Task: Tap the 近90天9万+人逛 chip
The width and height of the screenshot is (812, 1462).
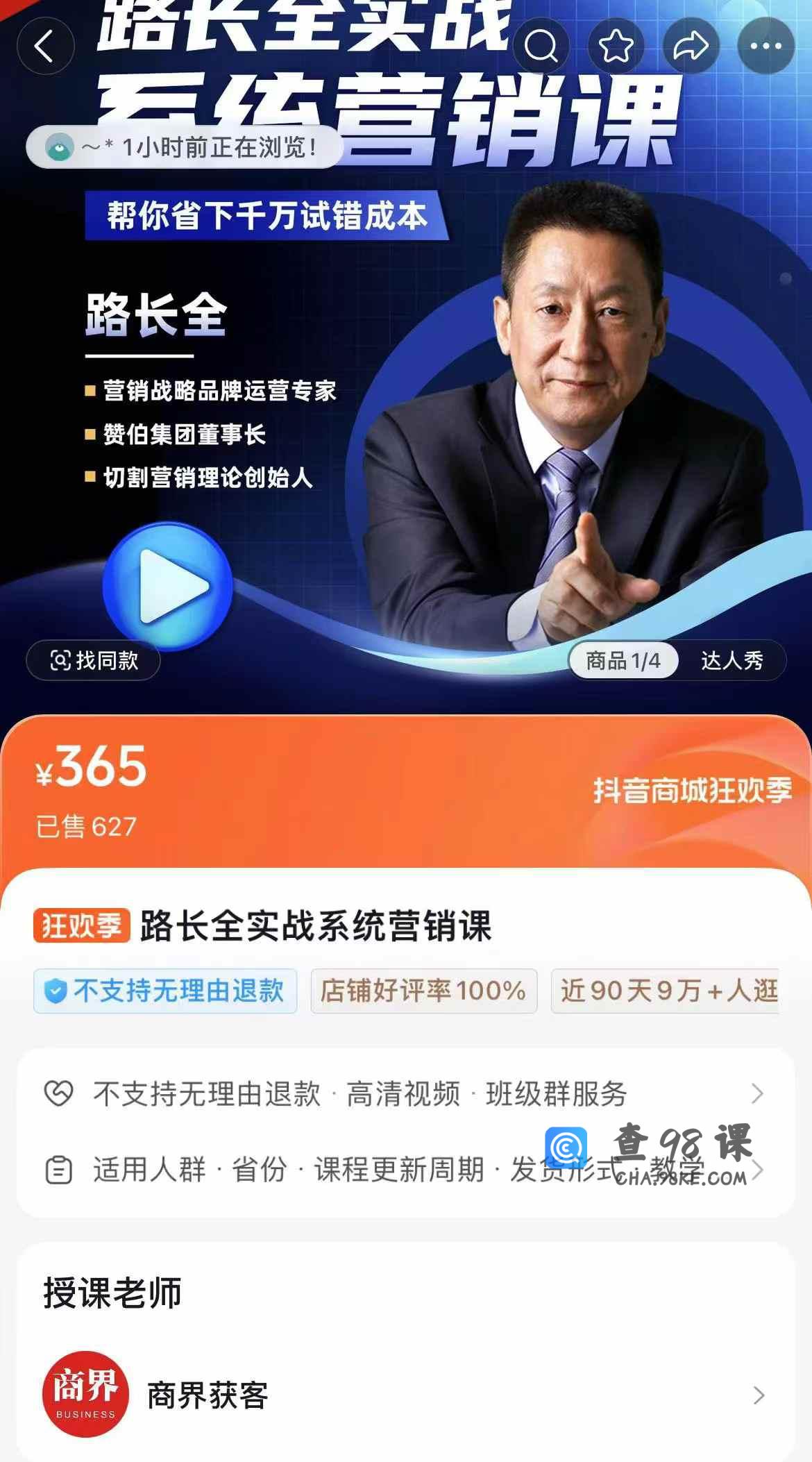Action: 665,991
